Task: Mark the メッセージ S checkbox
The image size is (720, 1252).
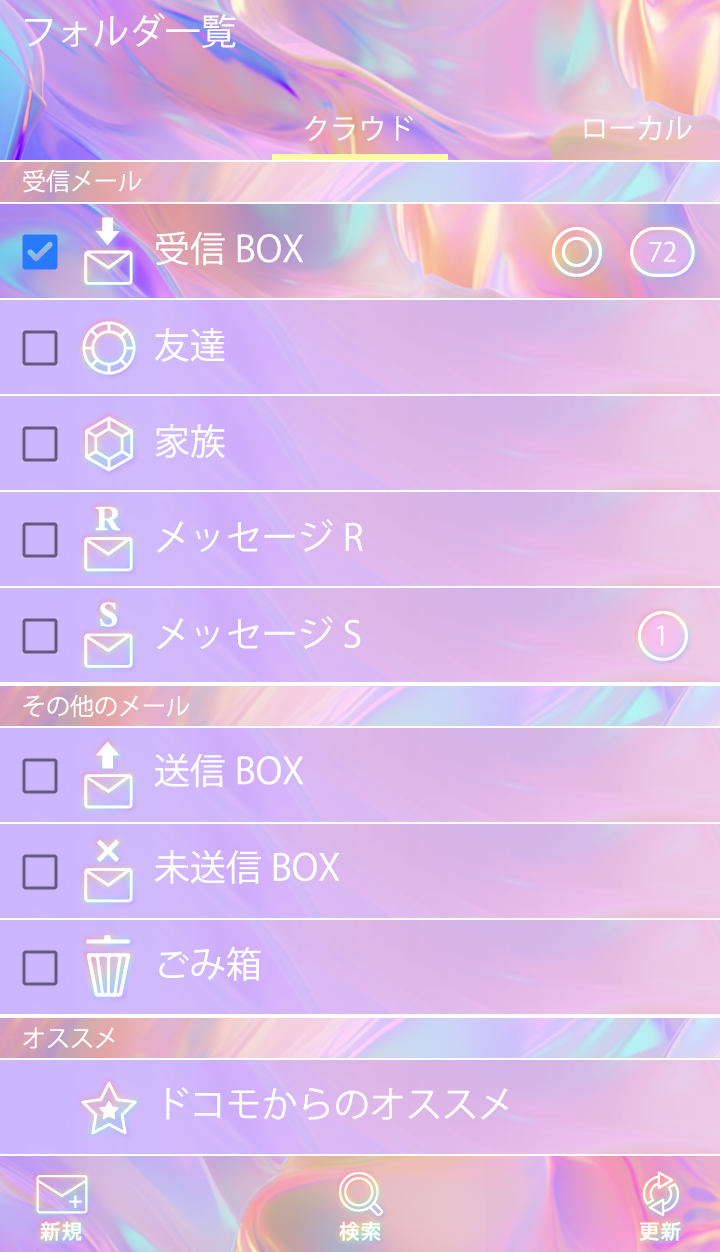Action: [x=40, y=636]
